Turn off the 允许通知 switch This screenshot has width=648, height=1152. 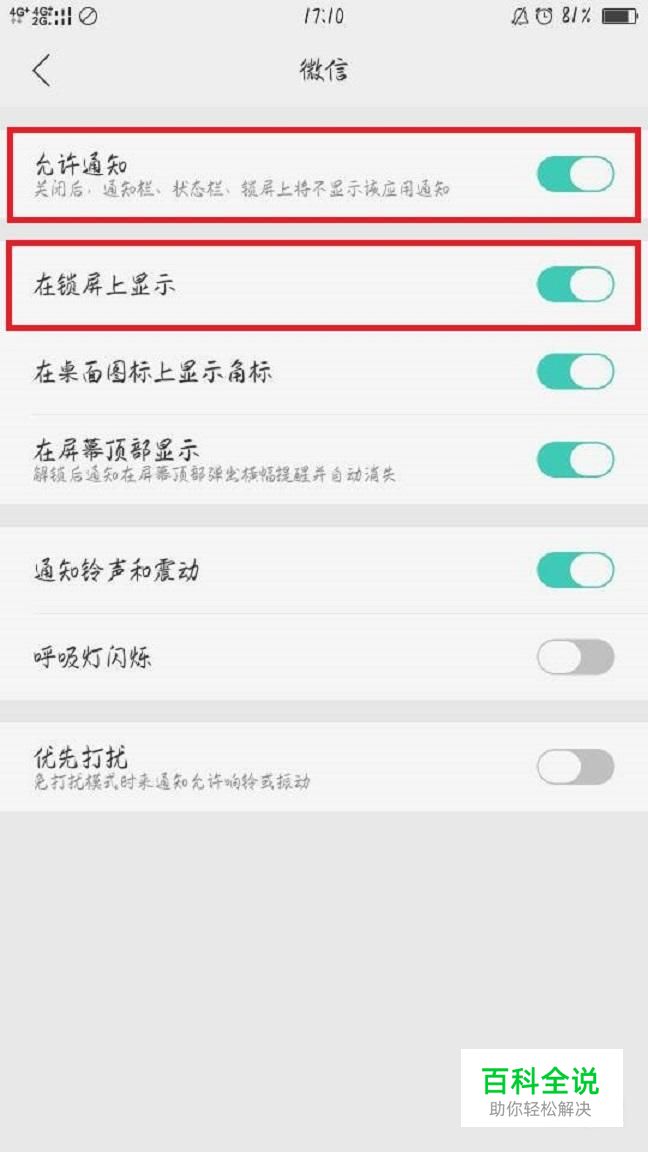coord(575,174)
